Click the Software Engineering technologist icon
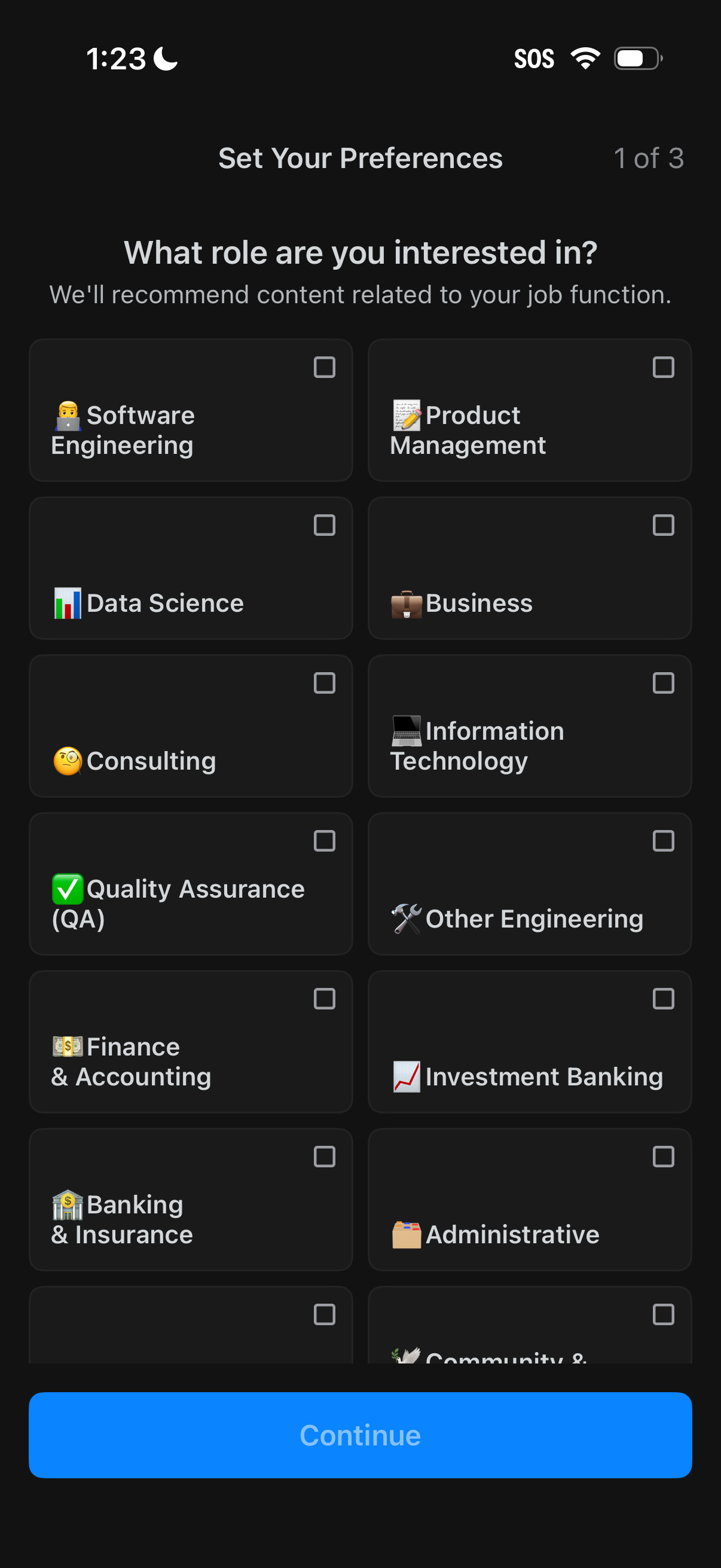The width and height of the screenshot is (721, 1568). click(66, 414)
